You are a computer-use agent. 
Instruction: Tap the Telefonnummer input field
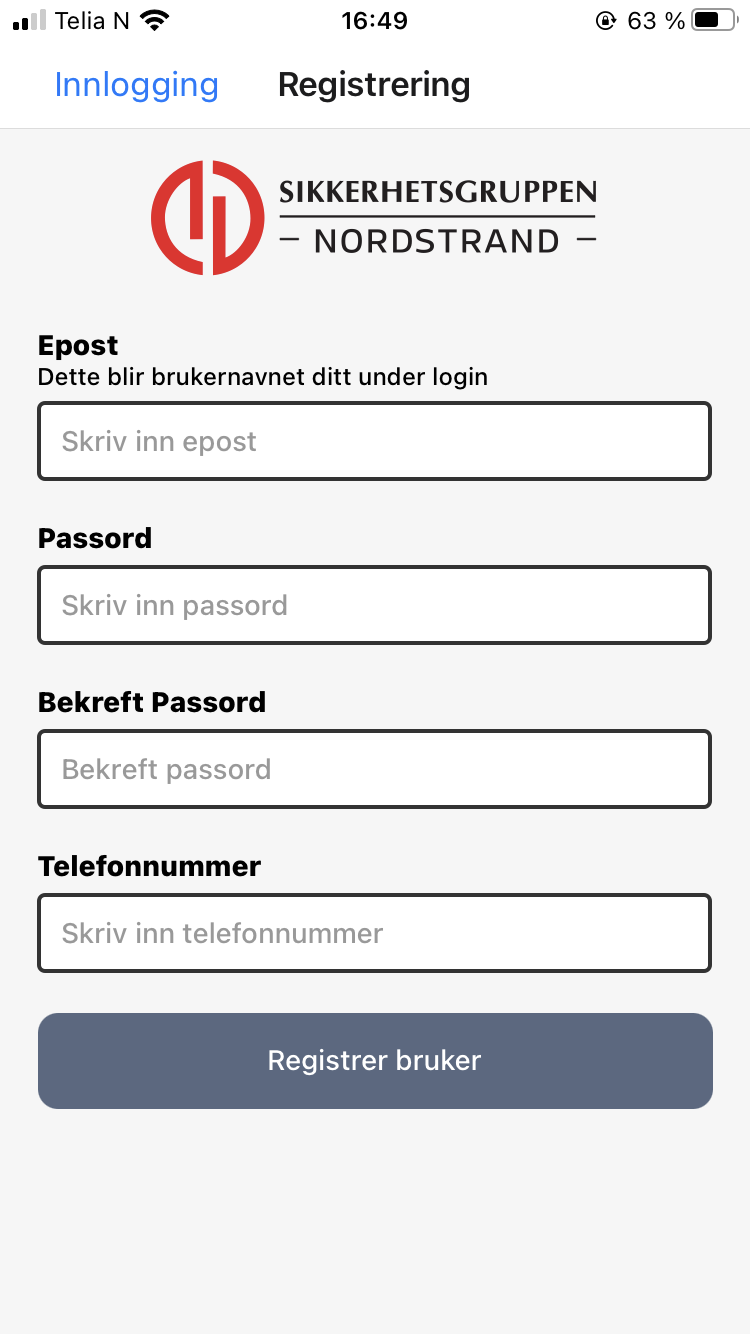pyautogui.click(x=374, y=933)
